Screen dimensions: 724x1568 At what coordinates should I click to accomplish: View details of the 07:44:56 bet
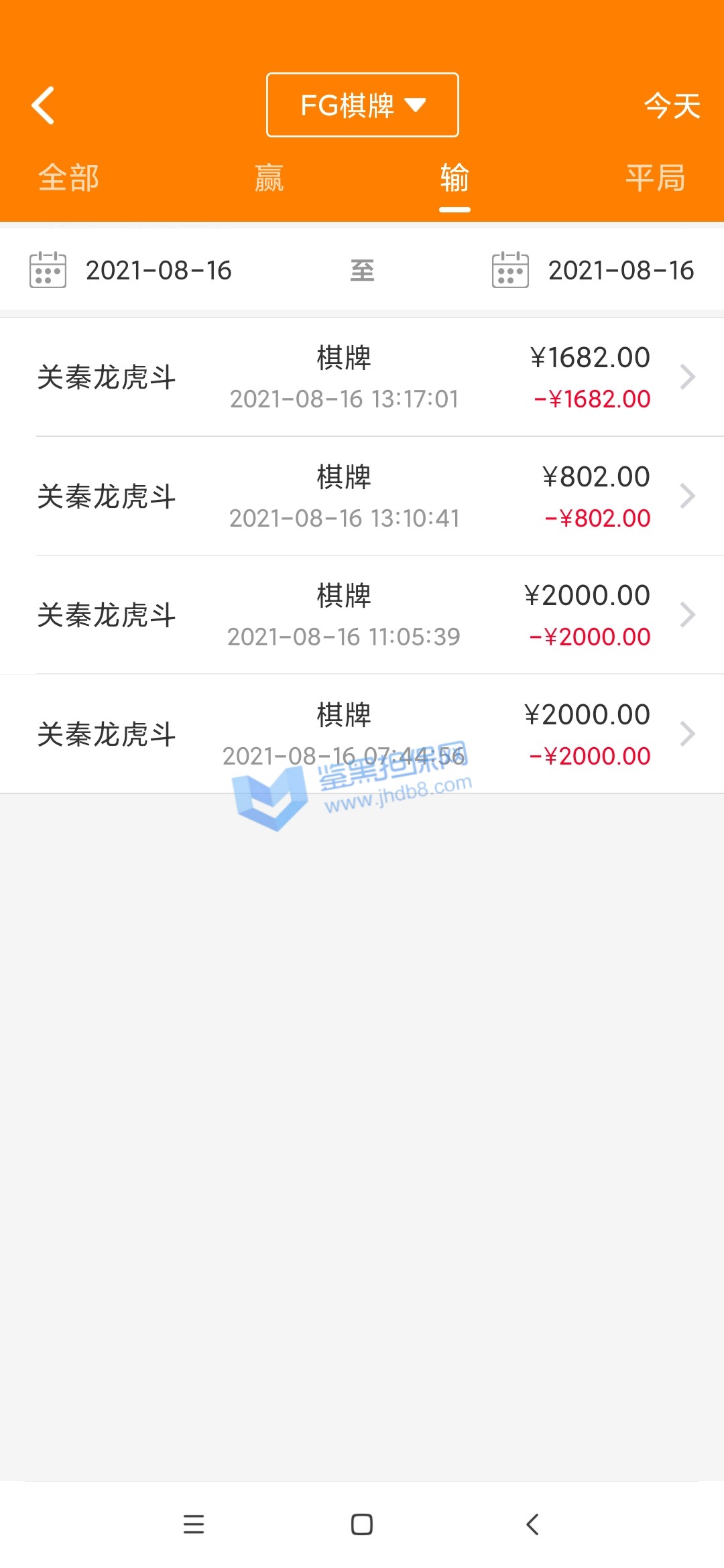(362, 734)
